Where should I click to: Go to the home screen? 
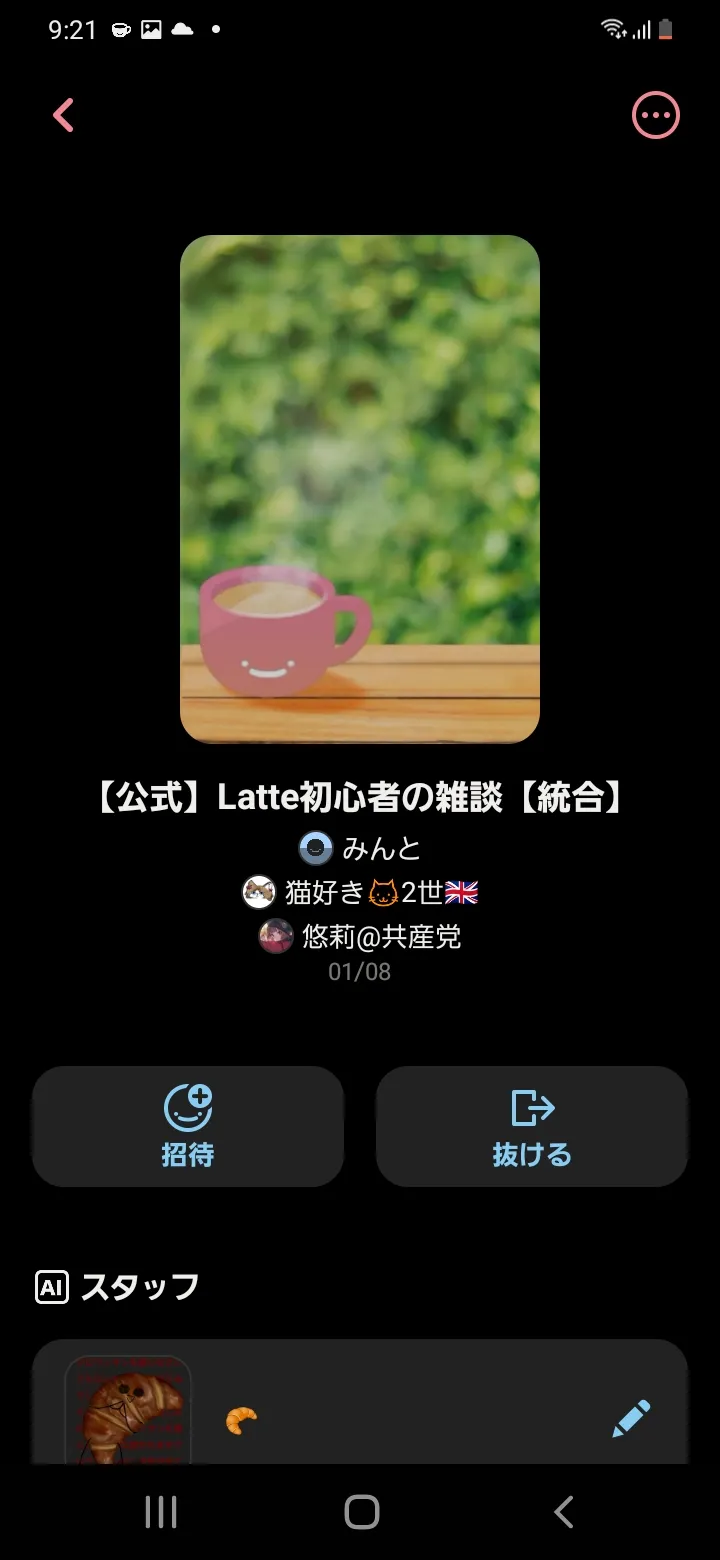pyautogui.click(x=361, y=1511)
